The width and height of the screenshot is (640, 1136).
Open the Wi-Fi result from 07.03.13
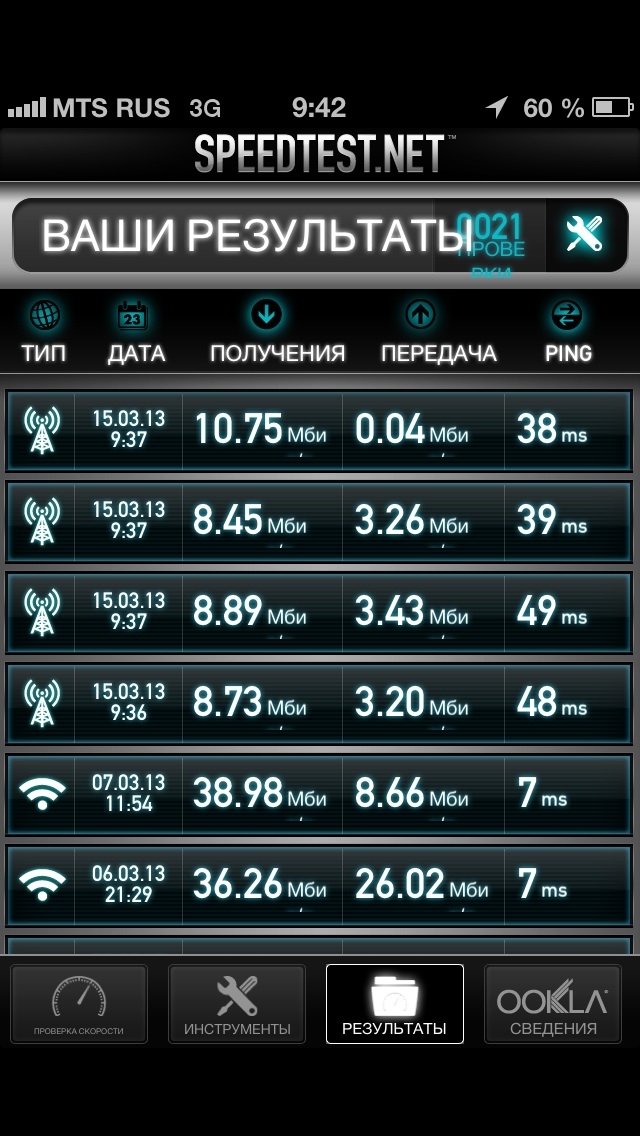point(320,795)
